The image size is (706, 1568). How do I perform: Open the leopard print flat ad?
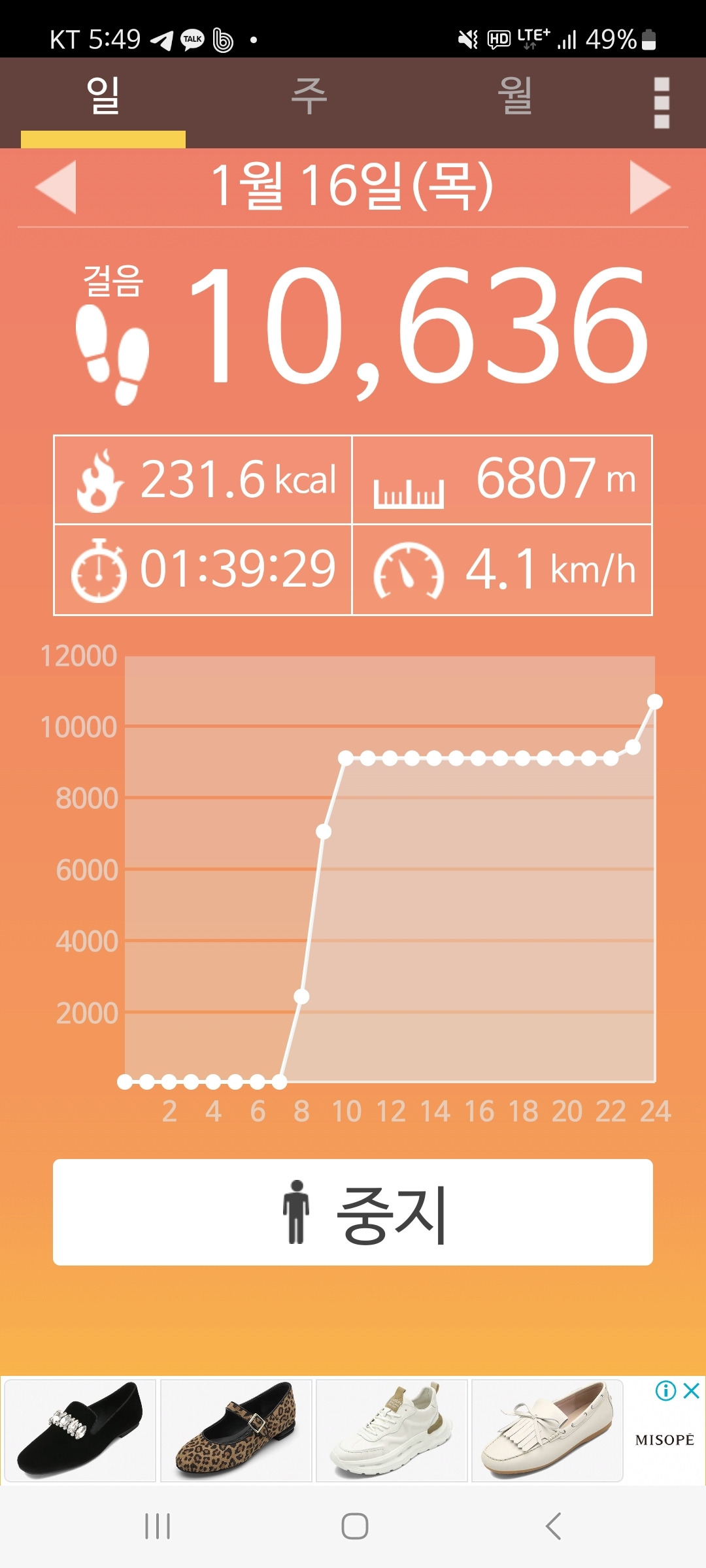click(236, 1429)
